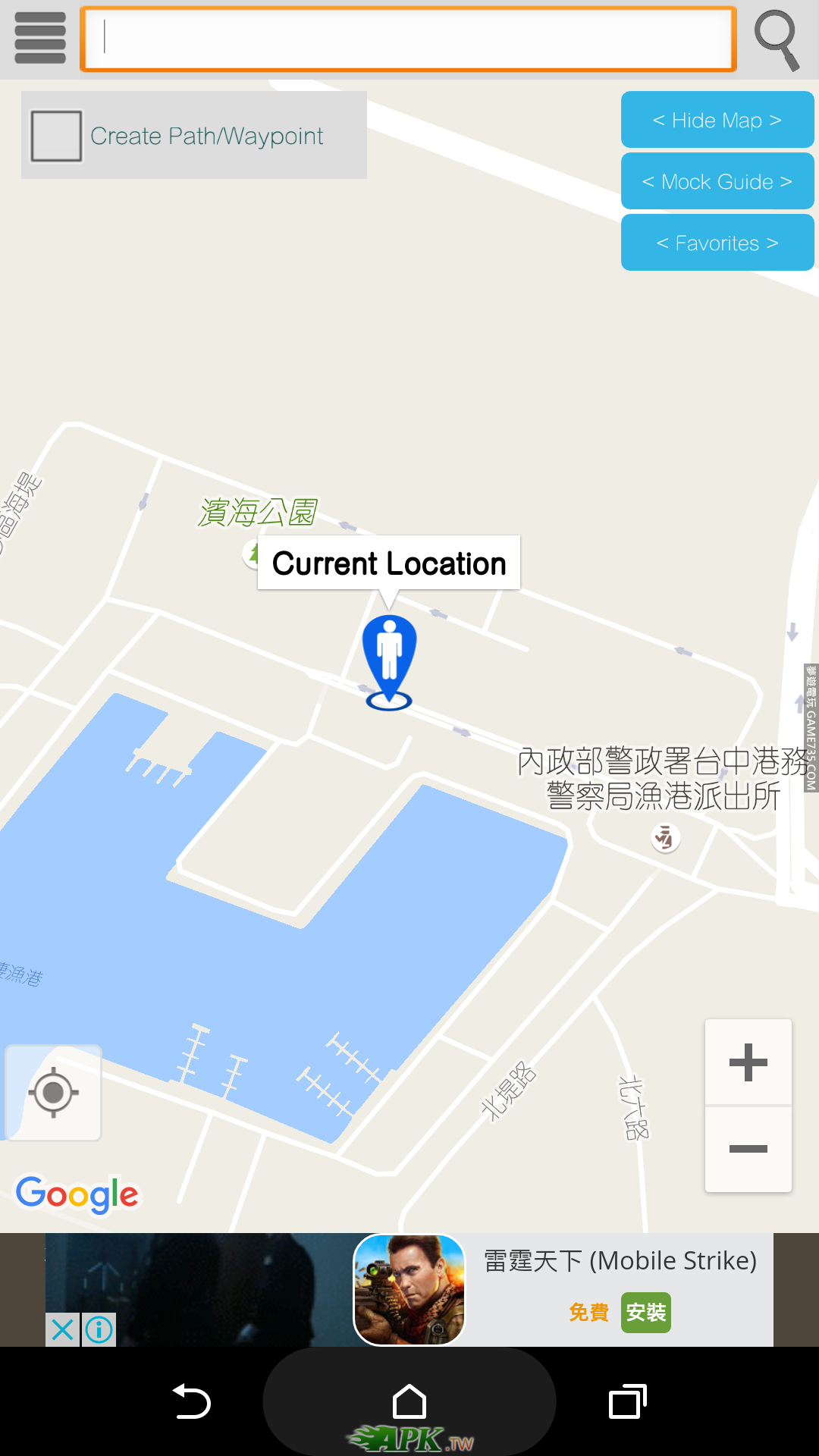Open the hamburger menu

[40, 38]
